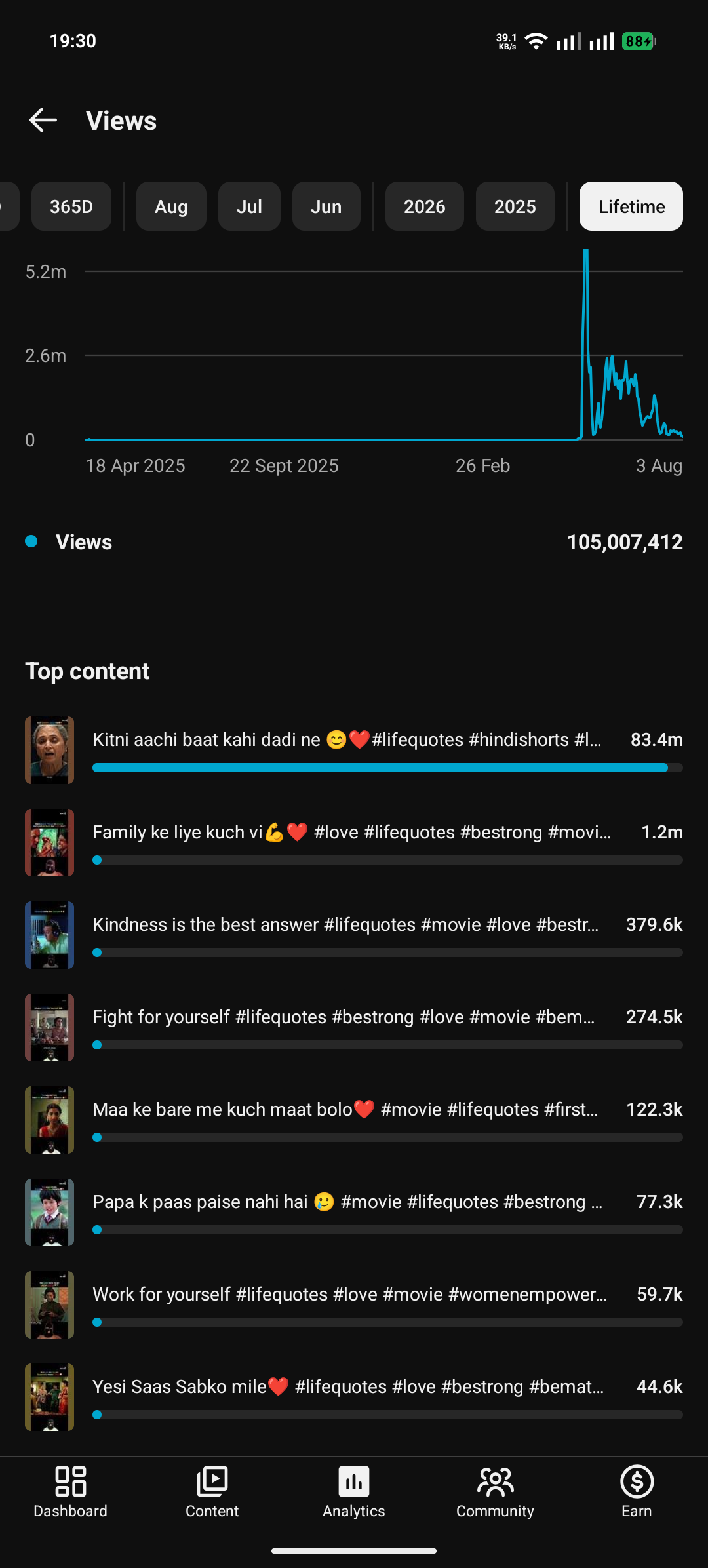This screenshot has width=708, height=1568.
Task: View 'Papa k paas paise nahi hai' video
Action: [x=354, y=1212]
